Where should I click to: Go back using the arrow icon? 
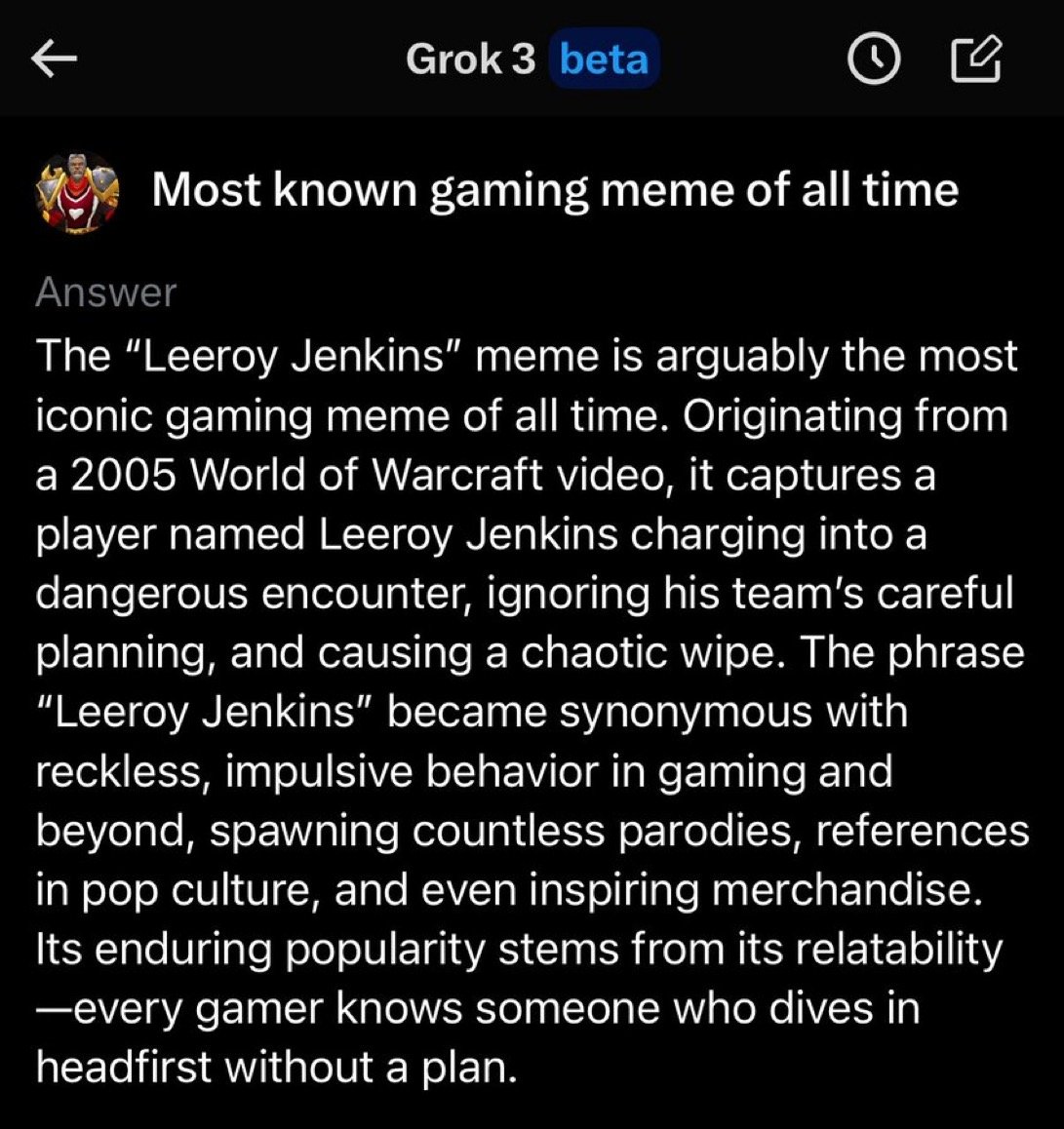click(54, 59)
